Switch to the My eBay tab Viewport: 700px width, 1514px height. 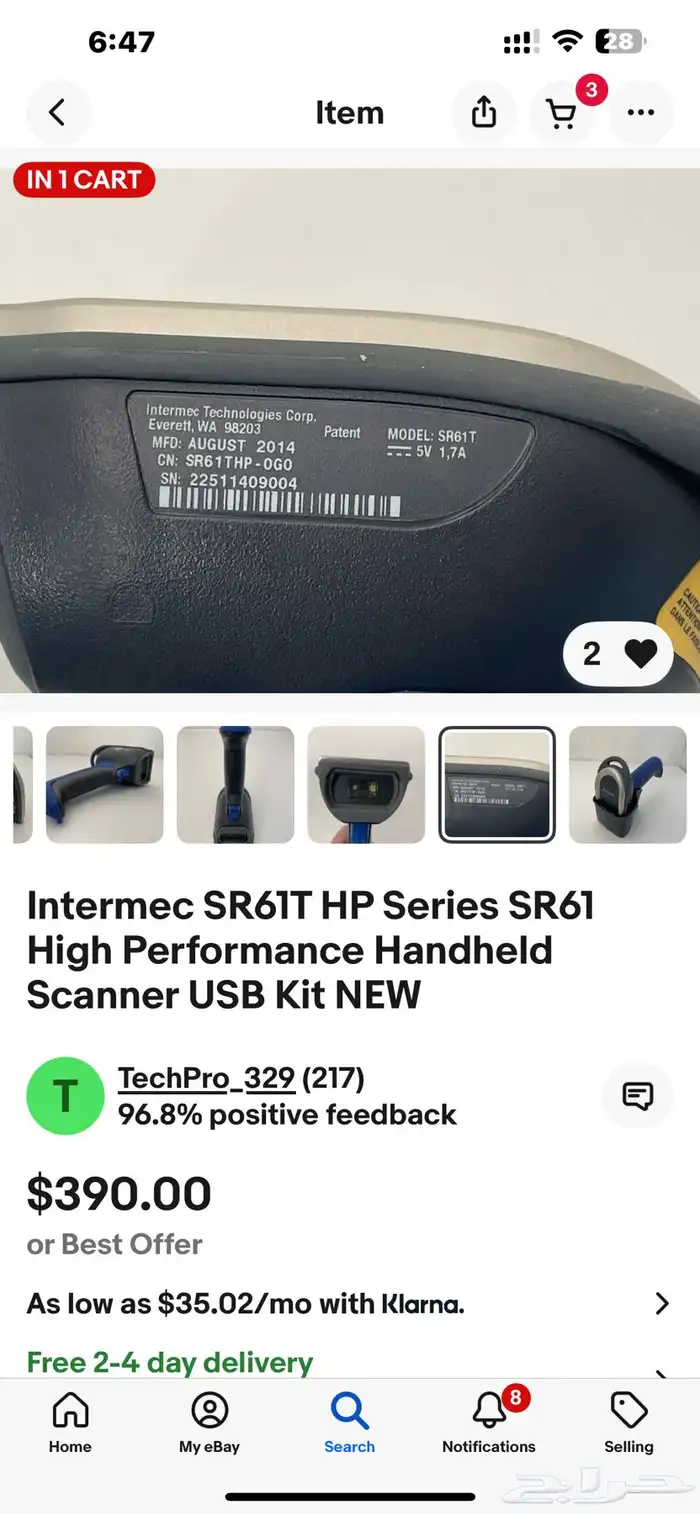tap(209, 1423)
